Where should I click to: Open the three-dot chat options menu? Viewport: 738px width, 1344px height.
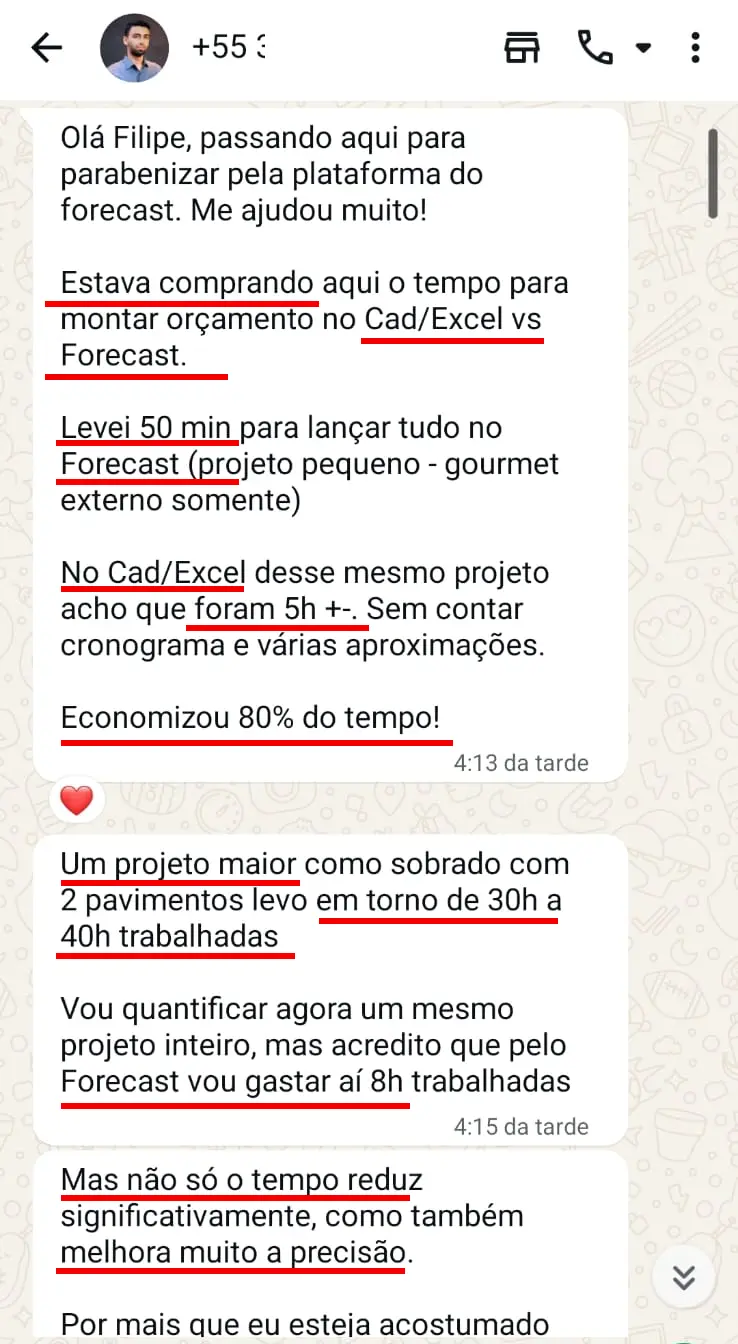pyautogui.click(x=695, y=47)
